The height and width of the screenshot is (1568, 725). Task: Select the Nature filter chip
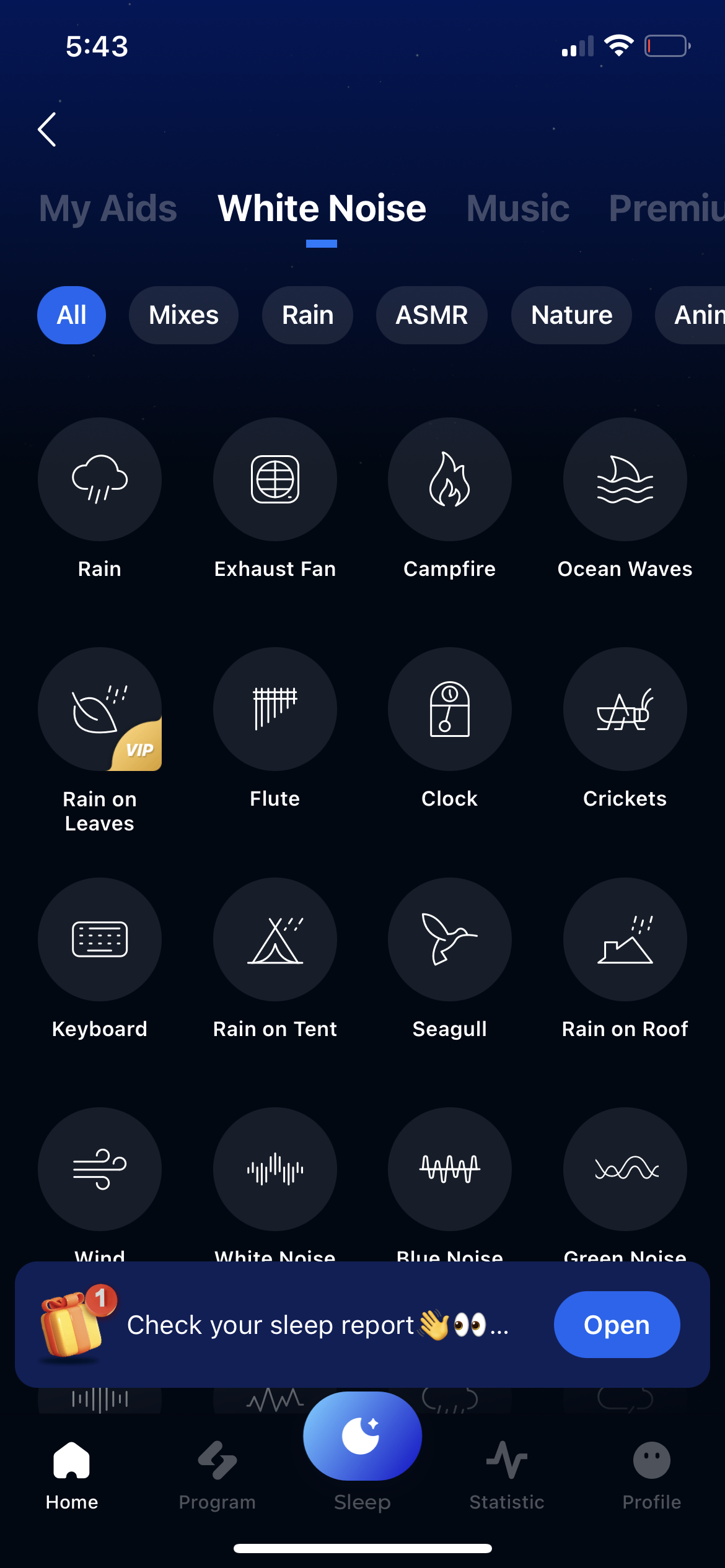571,315
